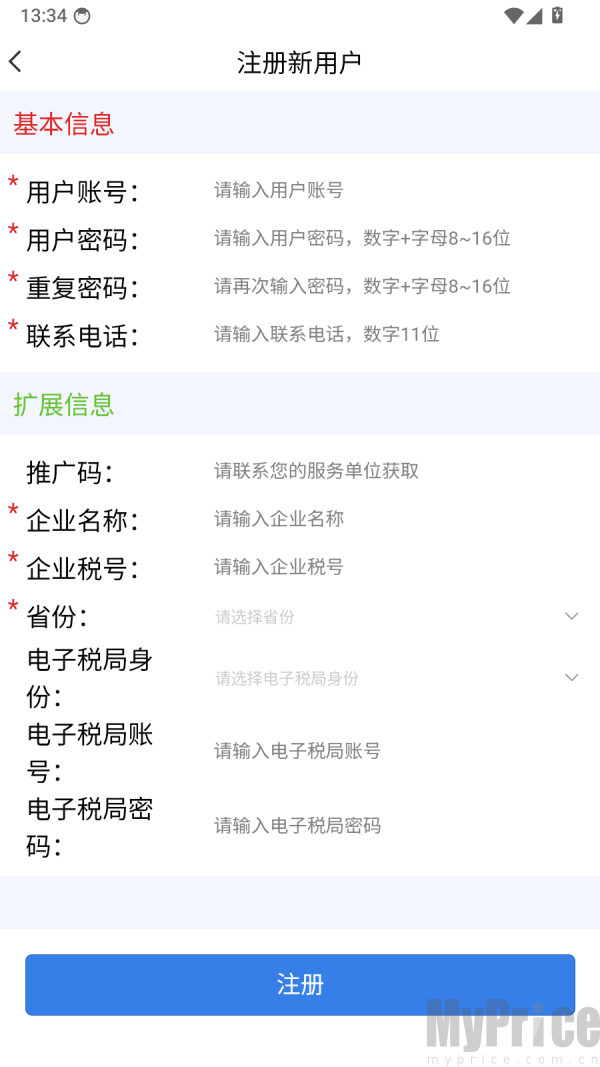Go back using the top-left arrow

click(16, 62)
